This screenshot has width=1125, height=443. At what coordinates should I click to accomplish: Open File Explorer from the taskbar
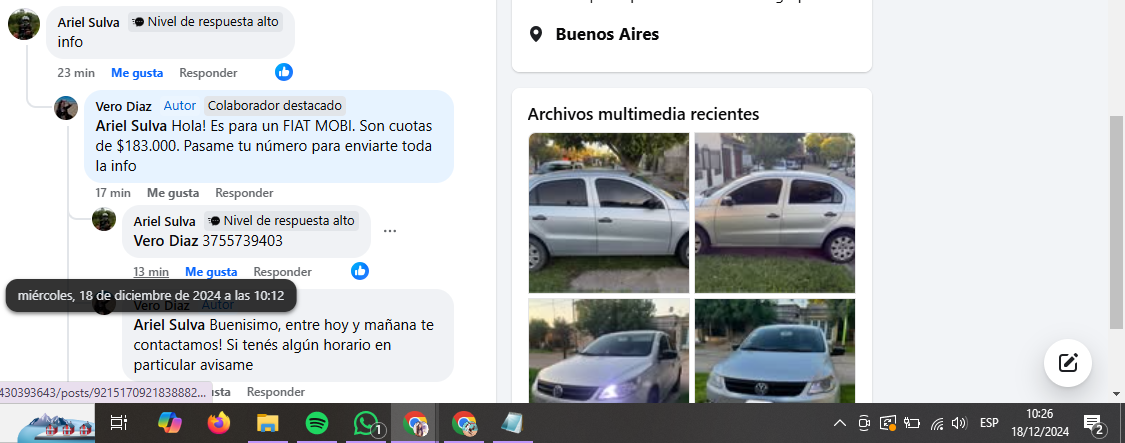[x=267, y=424]
